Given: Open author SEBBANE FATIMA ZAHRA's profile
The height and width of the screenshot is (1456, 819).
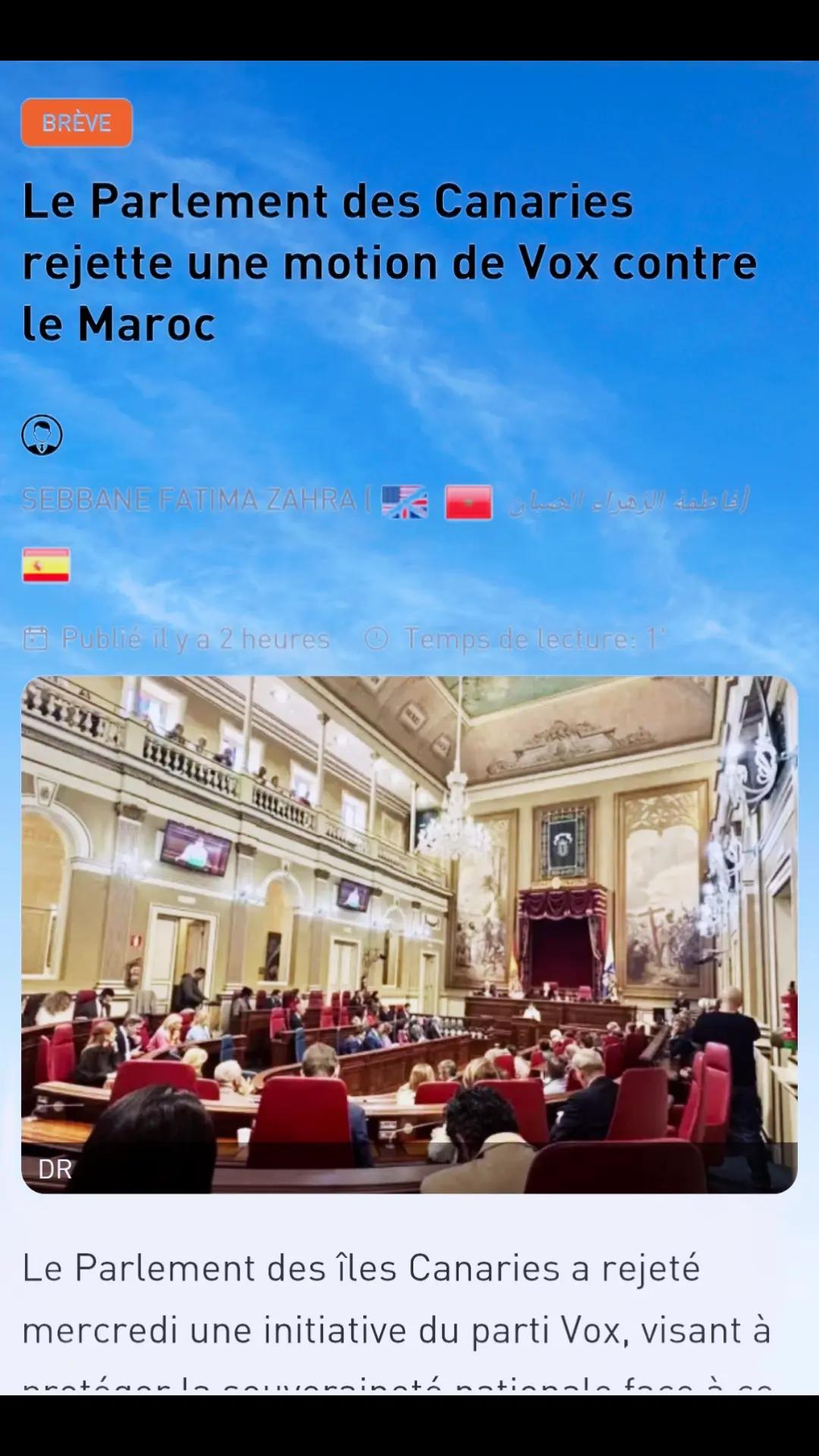Looking at the screenshot, I should [x=189, y=500].
